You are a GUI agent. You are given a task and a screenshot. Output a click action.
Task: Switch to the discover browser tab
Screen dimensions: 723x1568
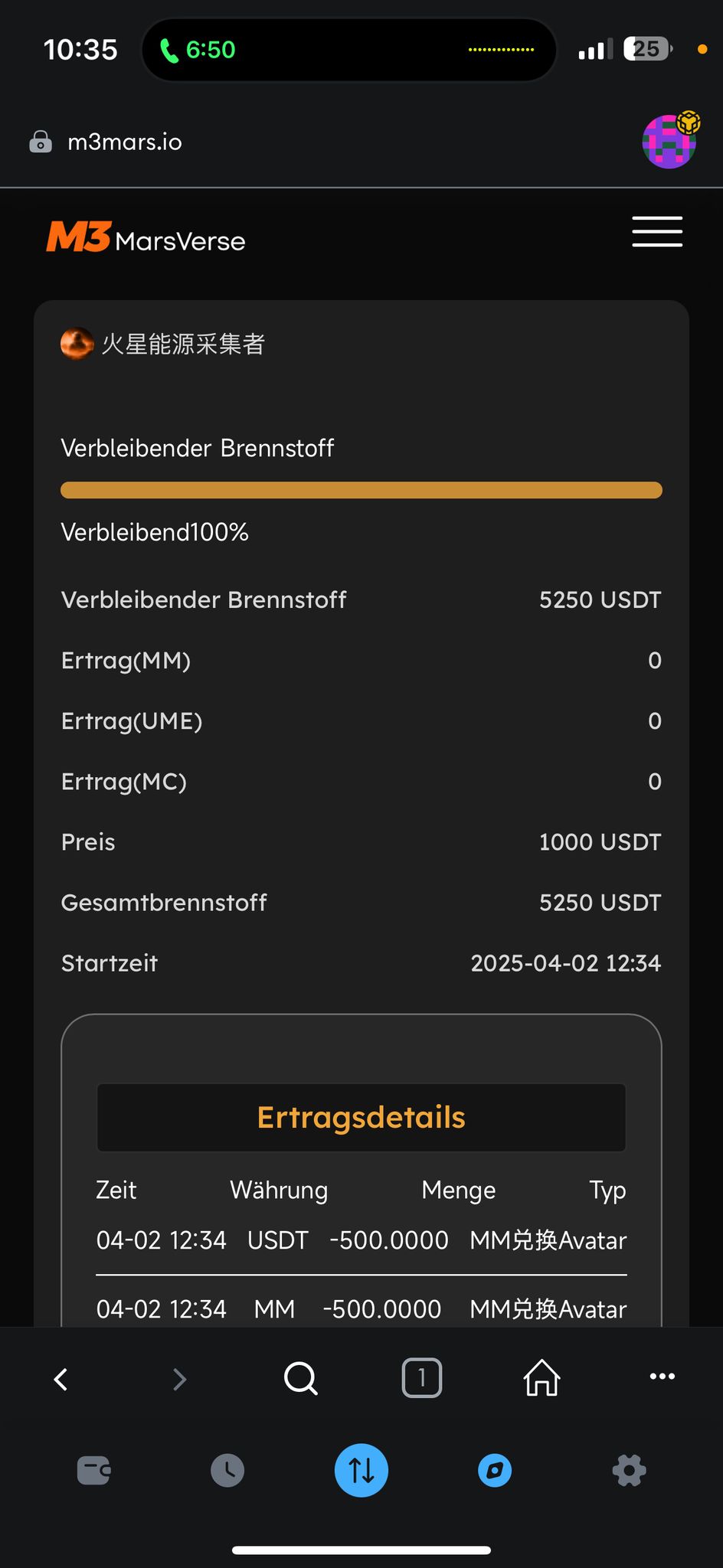click(495, 1471)
